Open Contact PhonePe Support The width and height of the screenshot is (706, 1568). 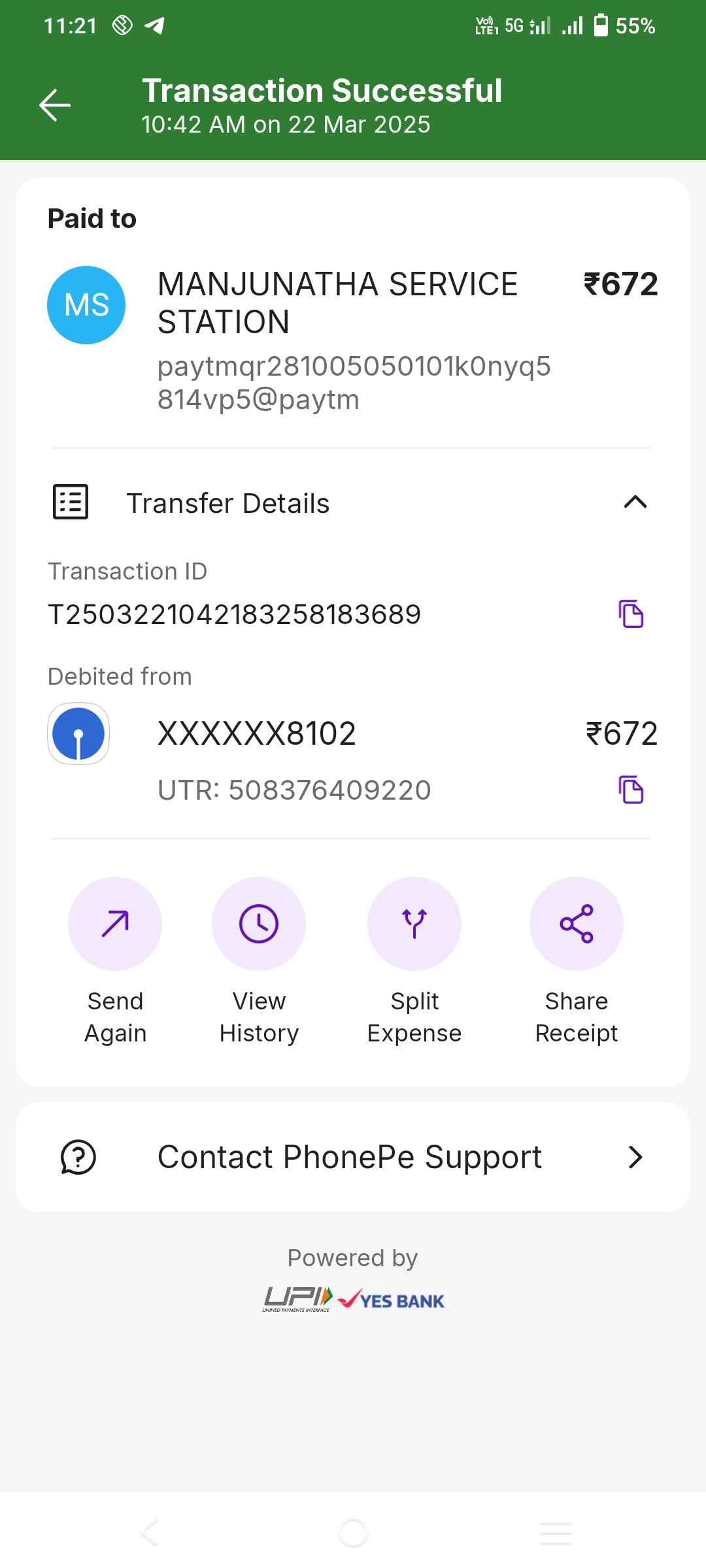pyautogui.click(x=353, y=1157)
